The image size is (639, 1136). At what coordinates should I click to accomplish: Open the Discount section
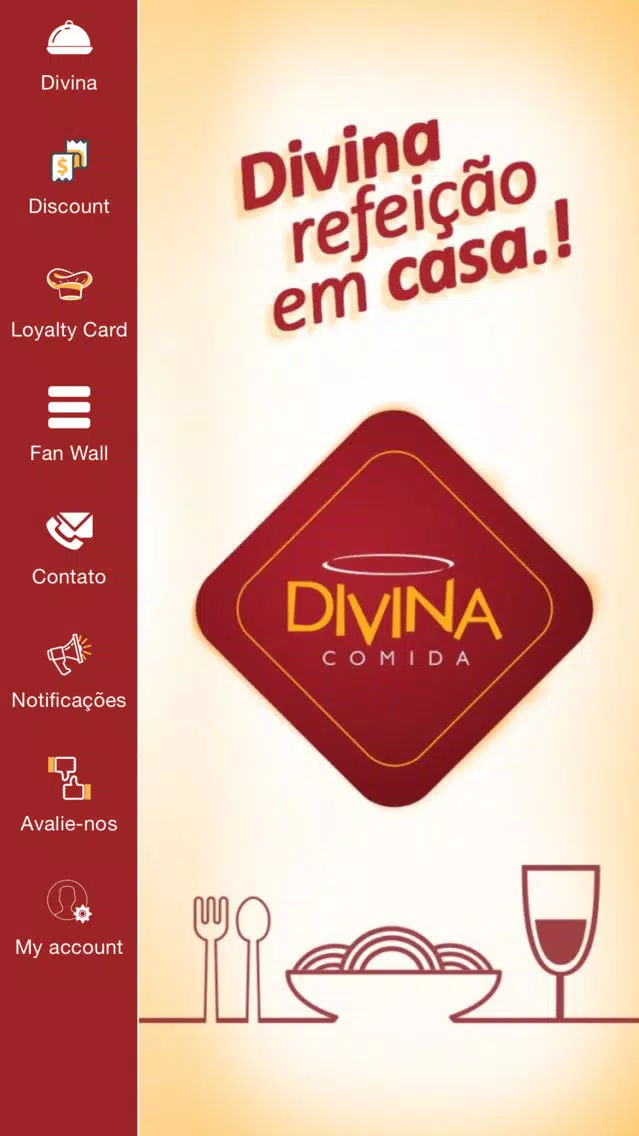coord(69,178)
